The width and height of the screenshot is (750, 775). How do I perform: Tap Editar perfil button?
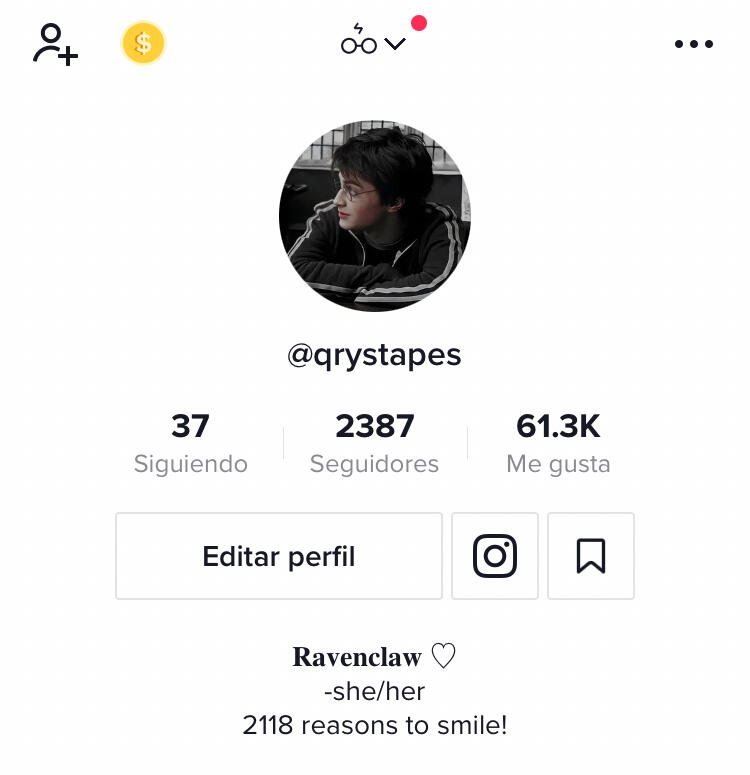tap(279, 556)
